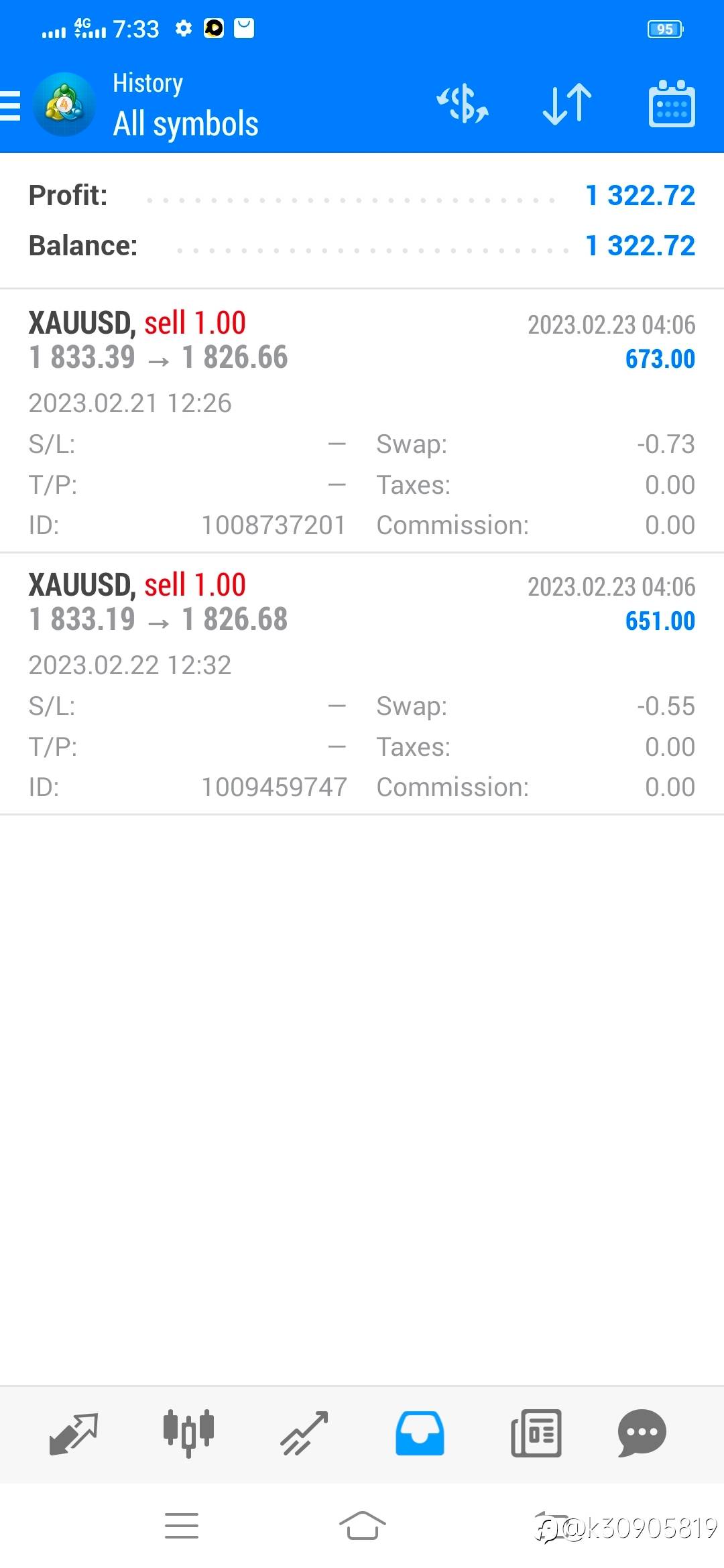The width and height of the screenshot is (724, 1568).
Task: Open the XAUUSD trade with ID 1008737201
Action: pyautogui.click(x=362, y=421)
